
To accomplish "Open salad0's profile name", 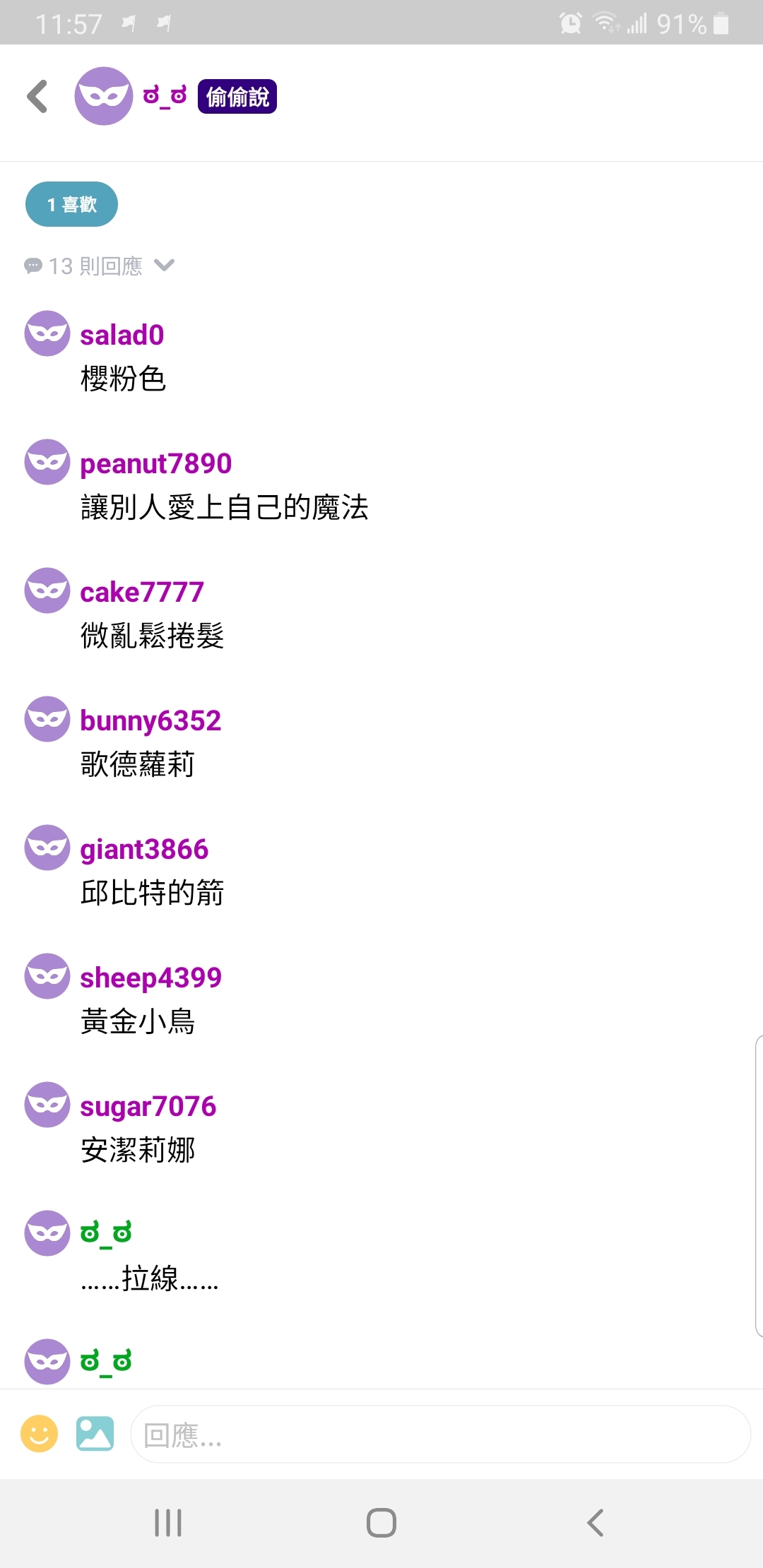I will click(122, 335).
